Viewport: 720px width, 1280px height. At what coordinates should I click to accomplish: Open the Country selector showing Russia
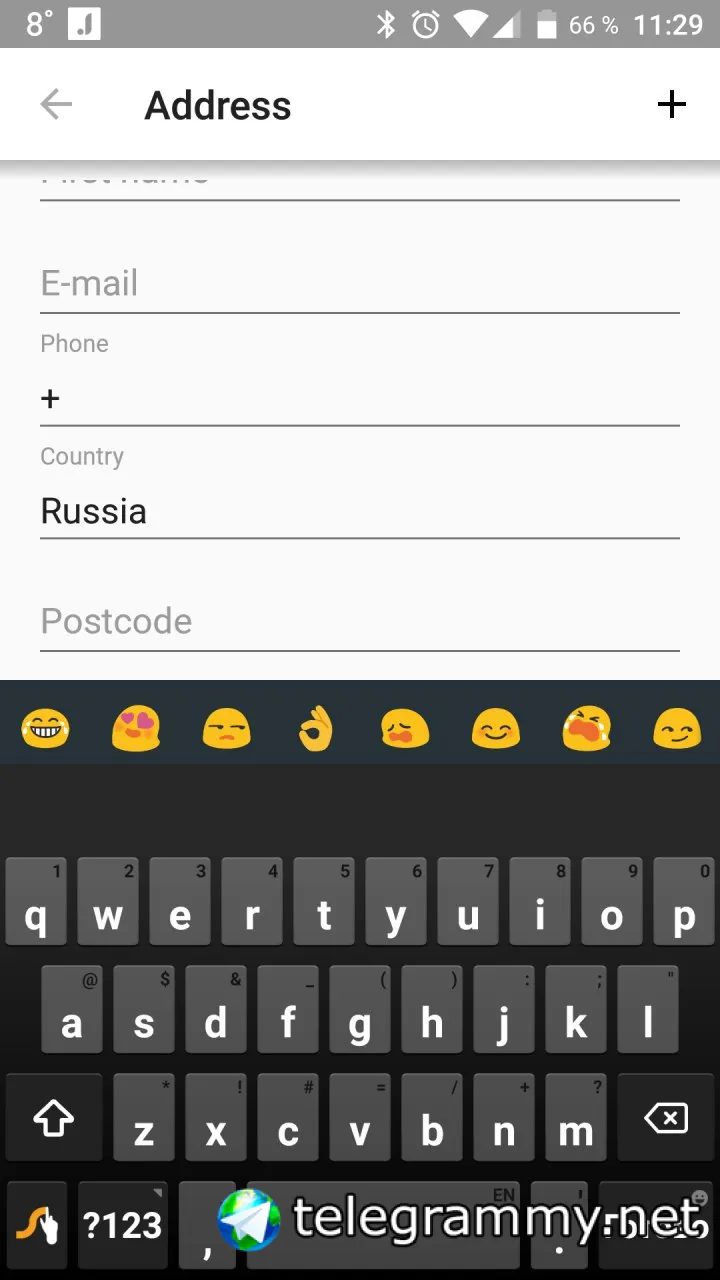pyautogui.click(x=360, y=511)
